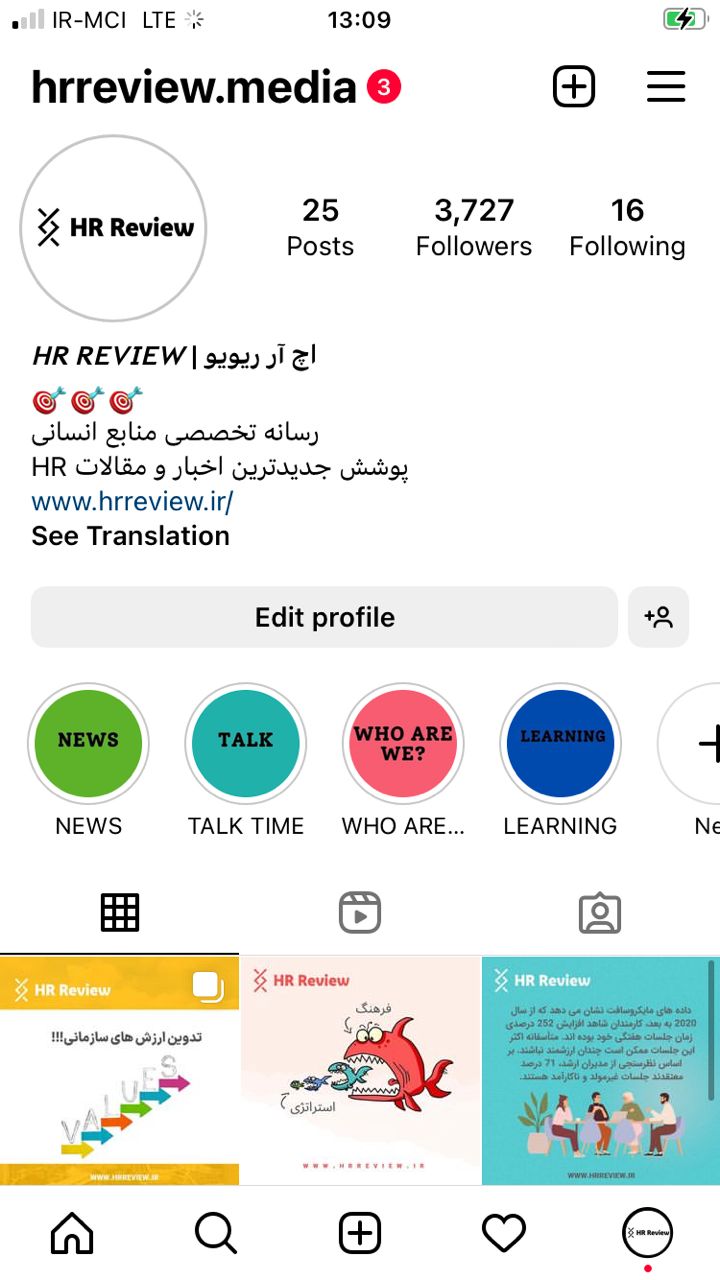Tap the Edit profile button
This screenshot has height=1280, width=720.
[324, 617]
